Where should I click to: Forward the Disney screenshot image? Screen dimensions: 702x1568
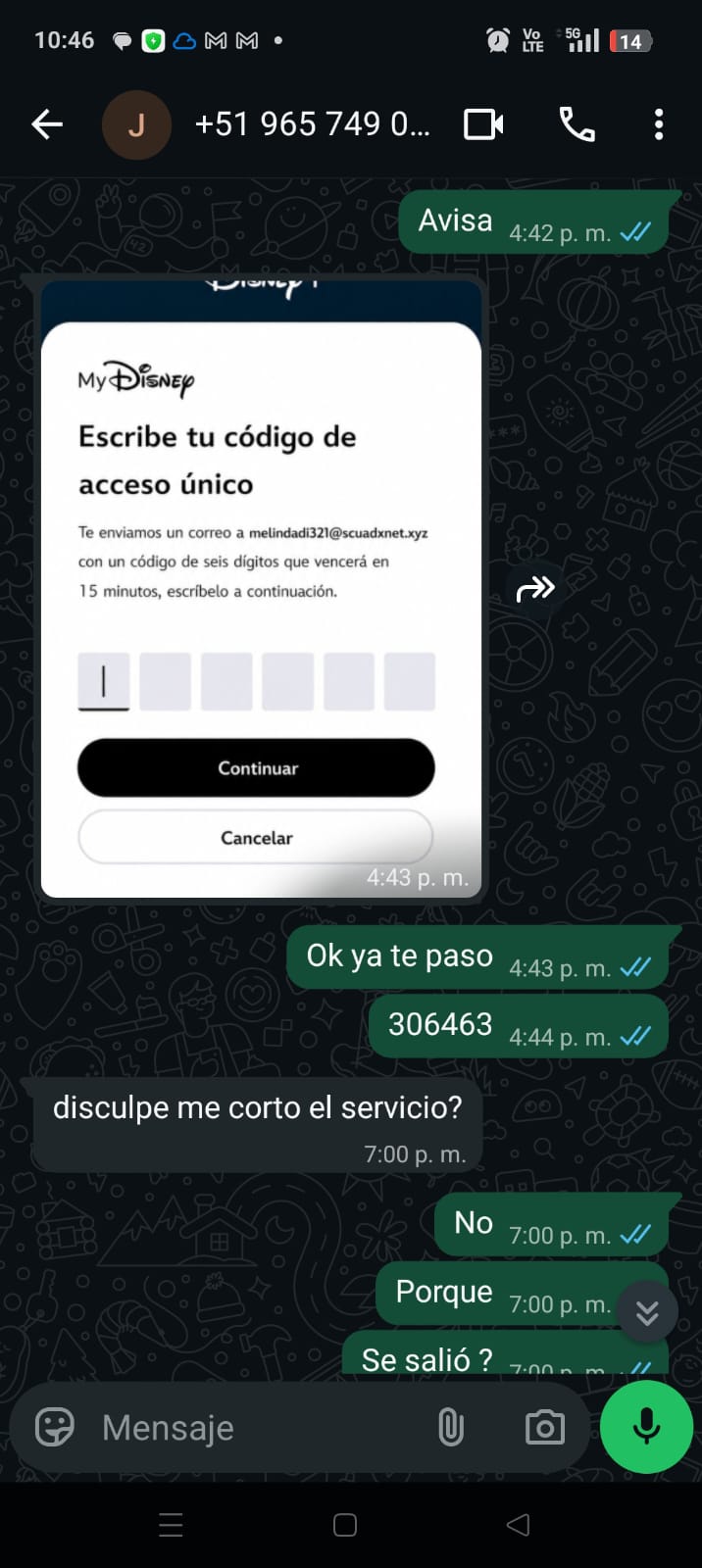click(535, 589)
